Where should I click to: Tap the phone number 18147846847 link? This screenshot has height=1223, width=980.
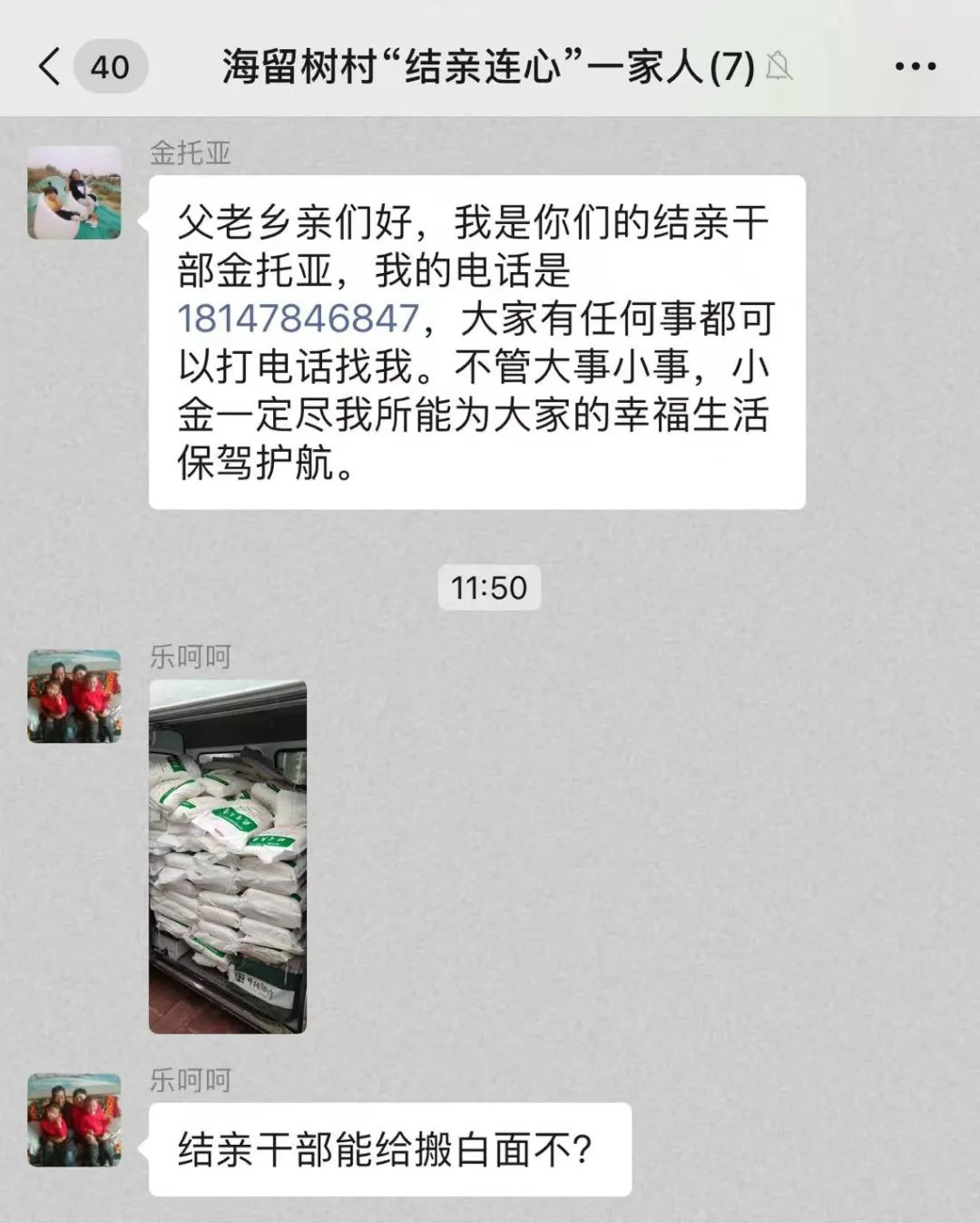pos(298,319)
